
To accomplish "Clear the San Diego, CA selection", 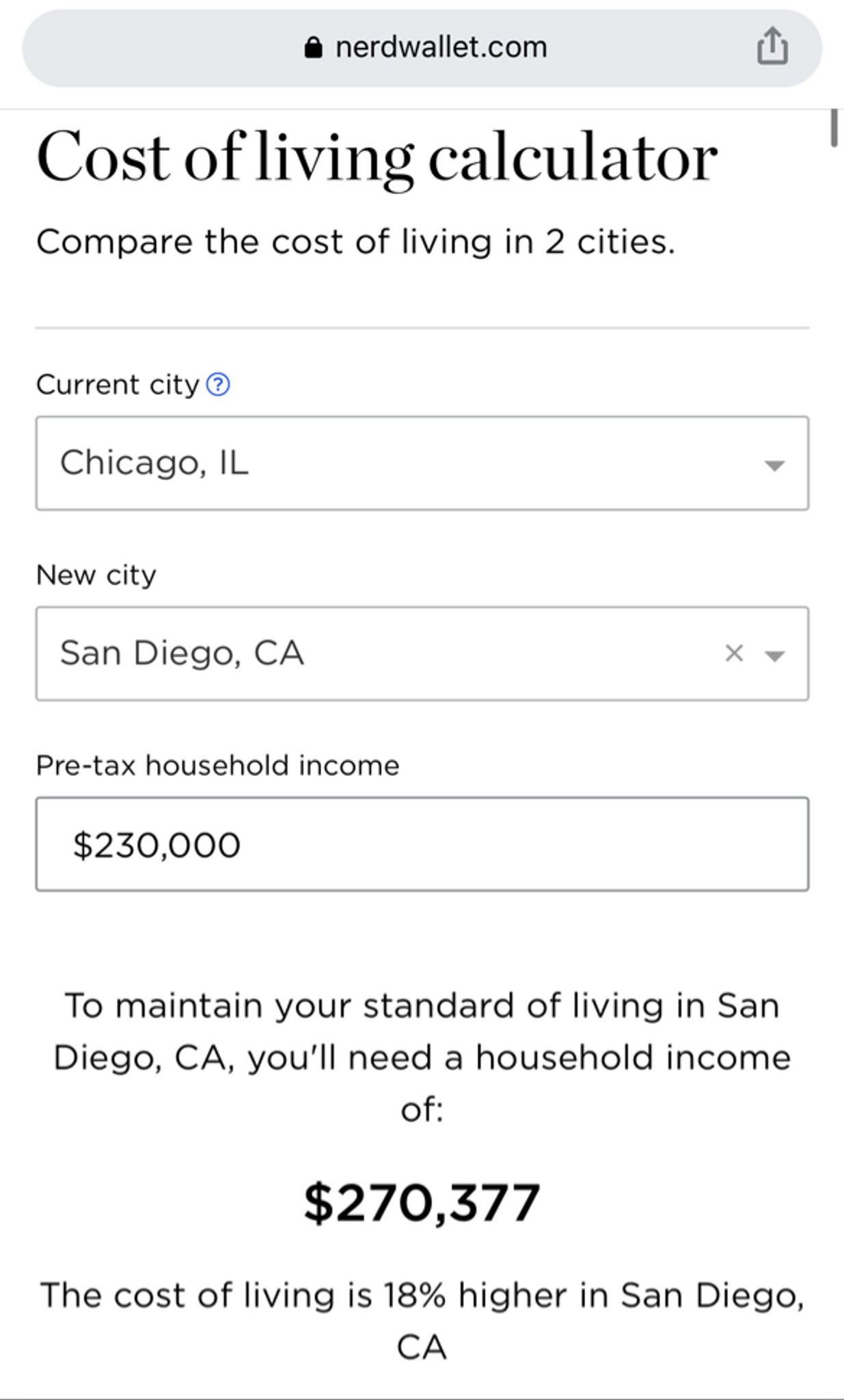I will tap(734, 654).
